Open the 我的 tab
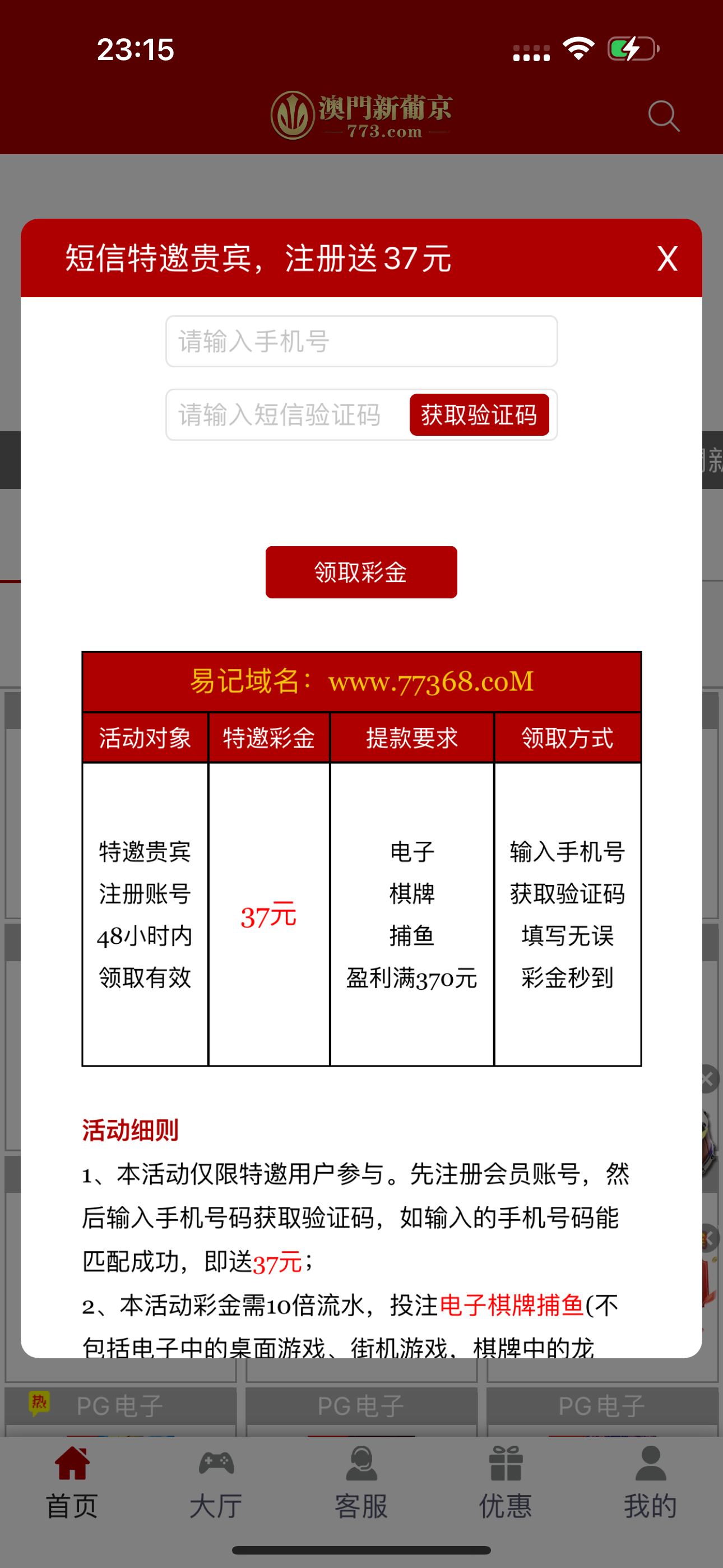 [650, 1483]
